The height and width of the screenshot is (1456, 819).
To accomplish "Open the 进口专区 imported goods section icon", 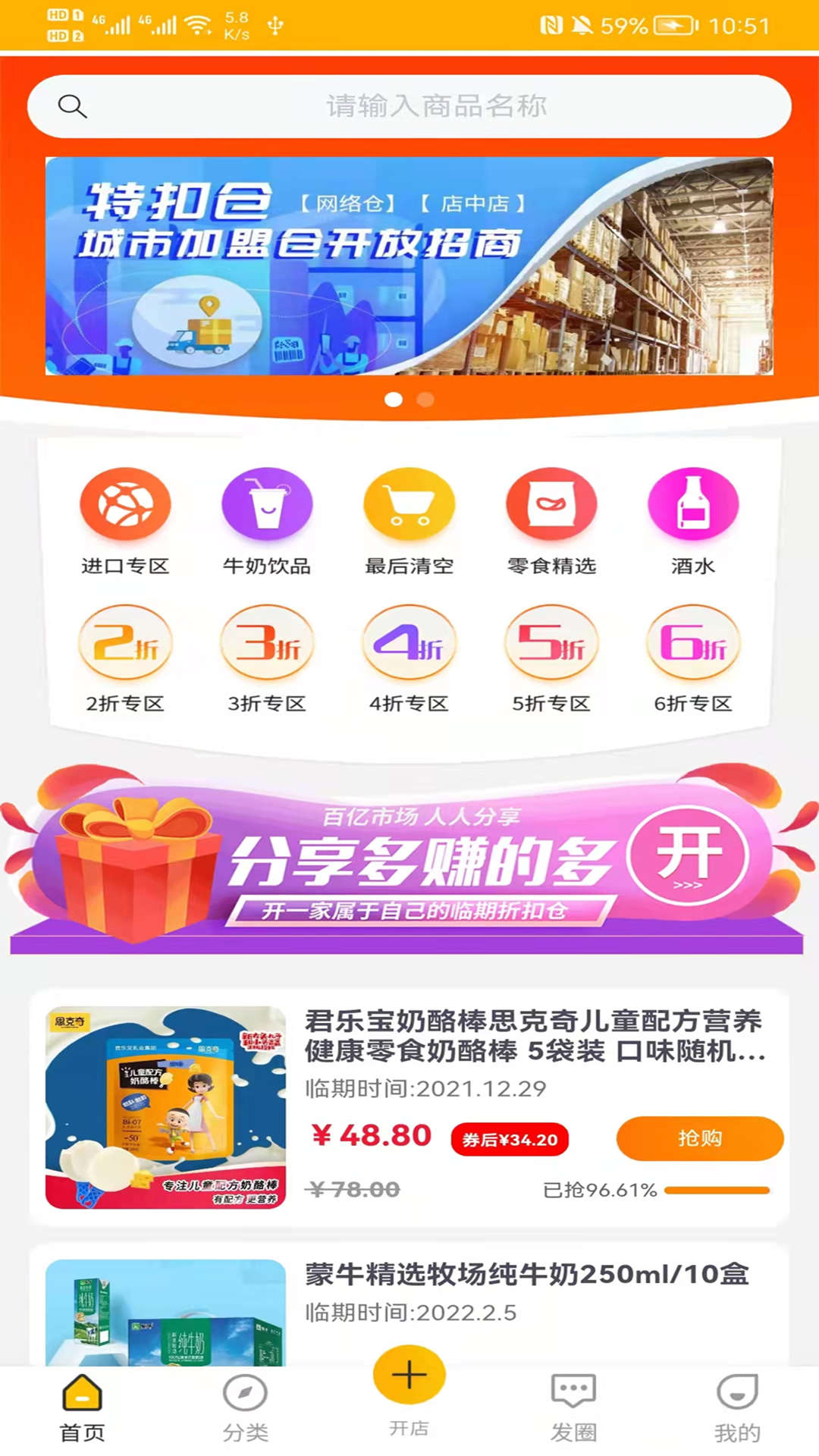I will pos(126,504).
